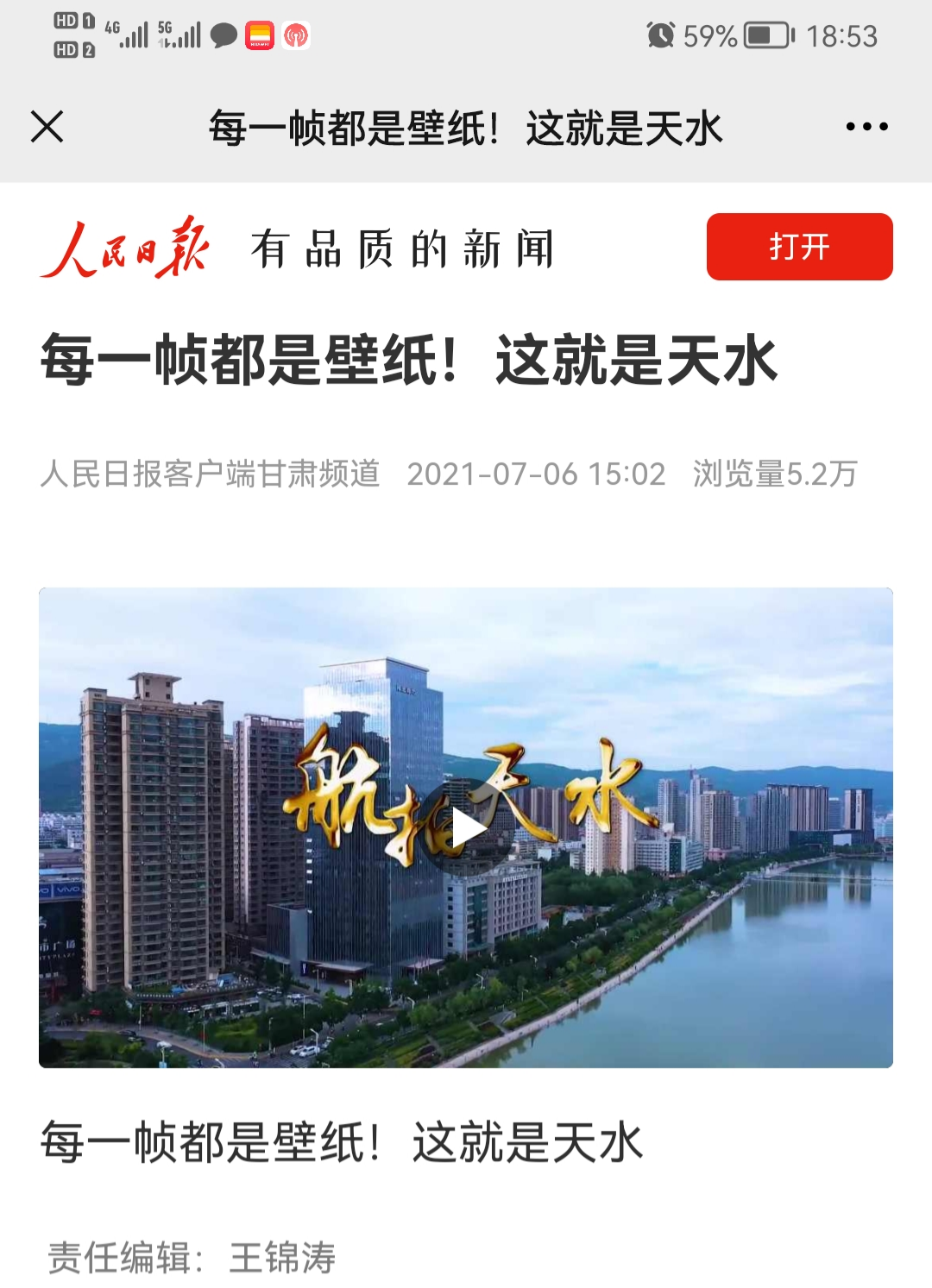Close the article page
The image size is (932, 1288).
[x=47, y=127]
